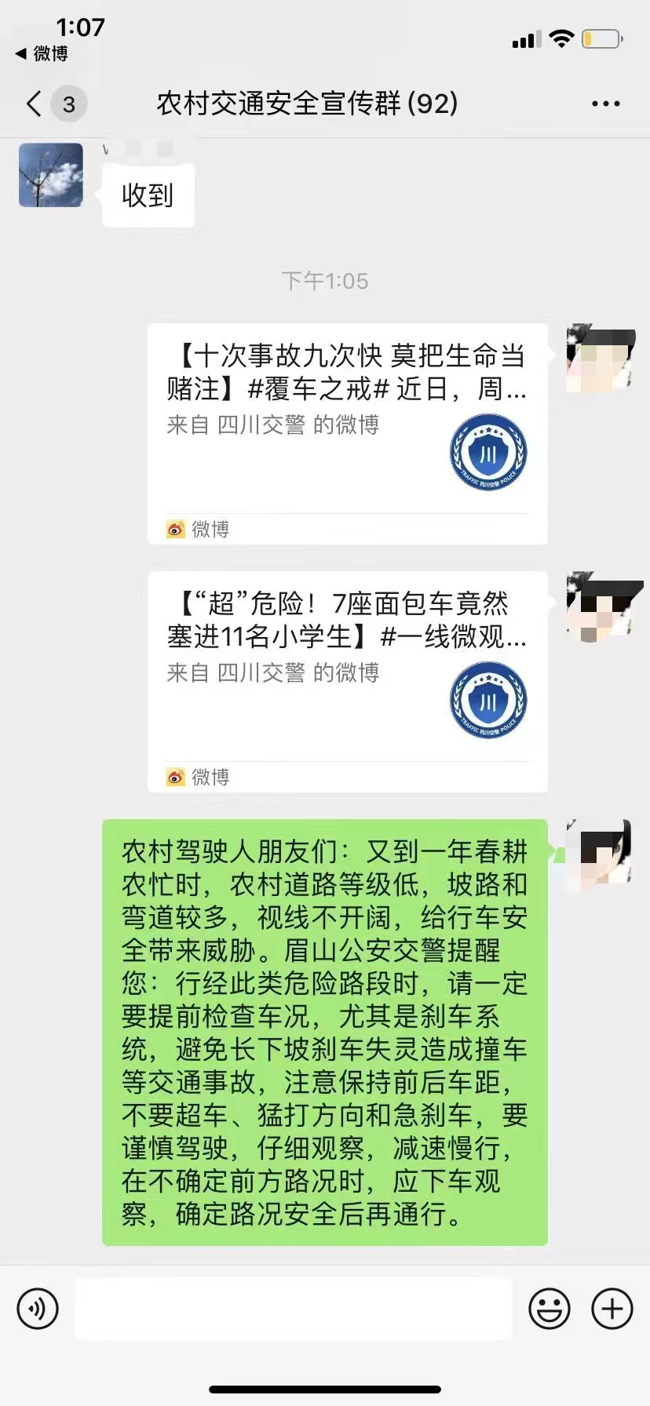The image size is (650, 1406).
Task: Open the 7座面包车 Weibo card
Action: pyautogui.click(x=347, y=681)
